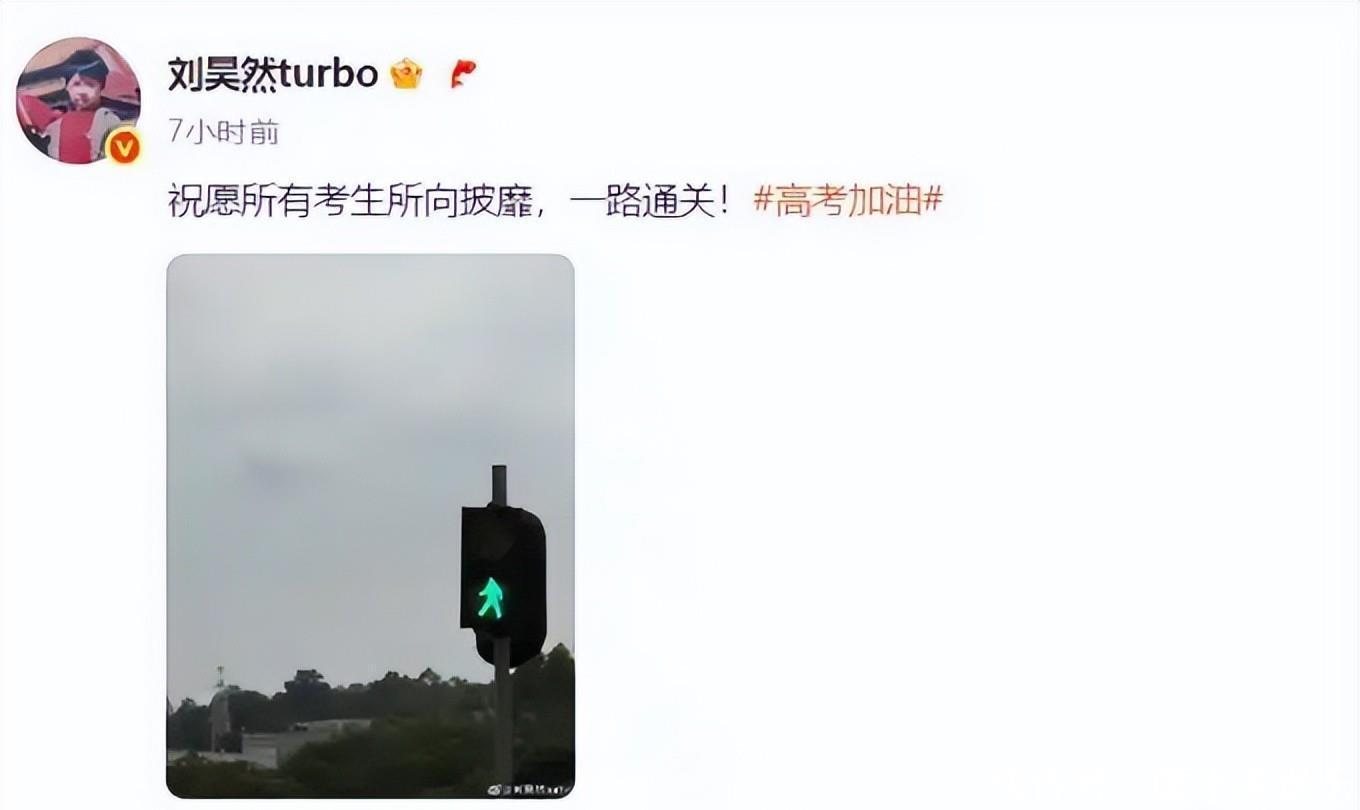Tap the username 刘昊然turbo
Viewport: 1360px width, 810px height.
(x=272, y=73)
